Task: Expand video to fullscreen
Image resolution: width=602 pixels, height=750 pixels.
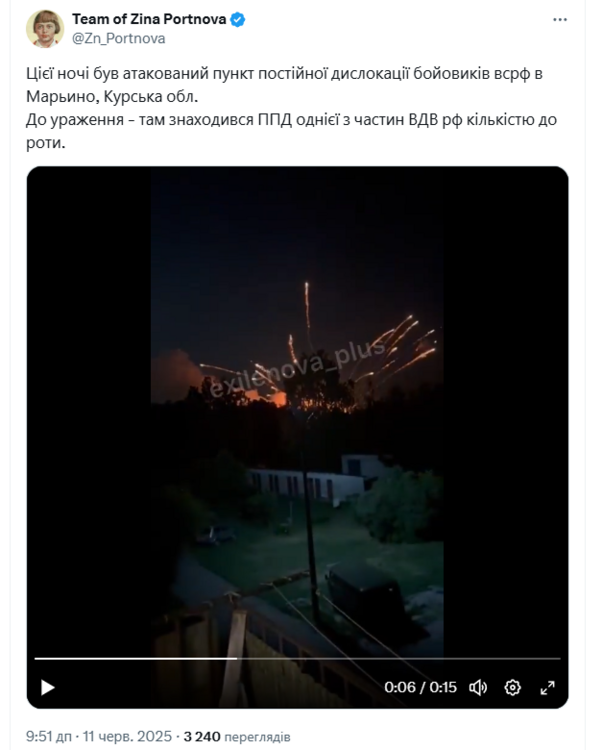Action: tap(547, 687)
